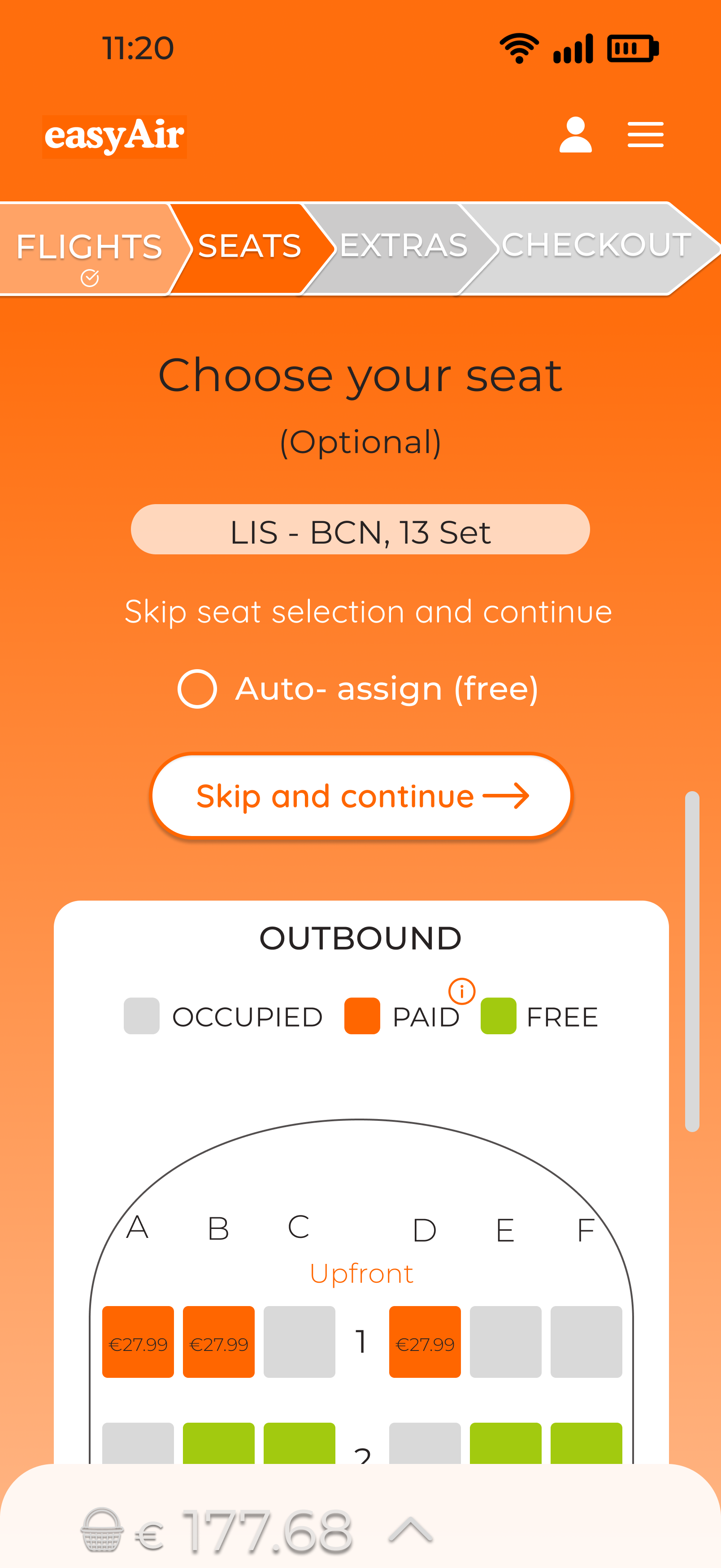Pick seat 1D for €27.99
Image resolution: width=721 pixels, height=1568 pixels.
[x=425, y=1342]
